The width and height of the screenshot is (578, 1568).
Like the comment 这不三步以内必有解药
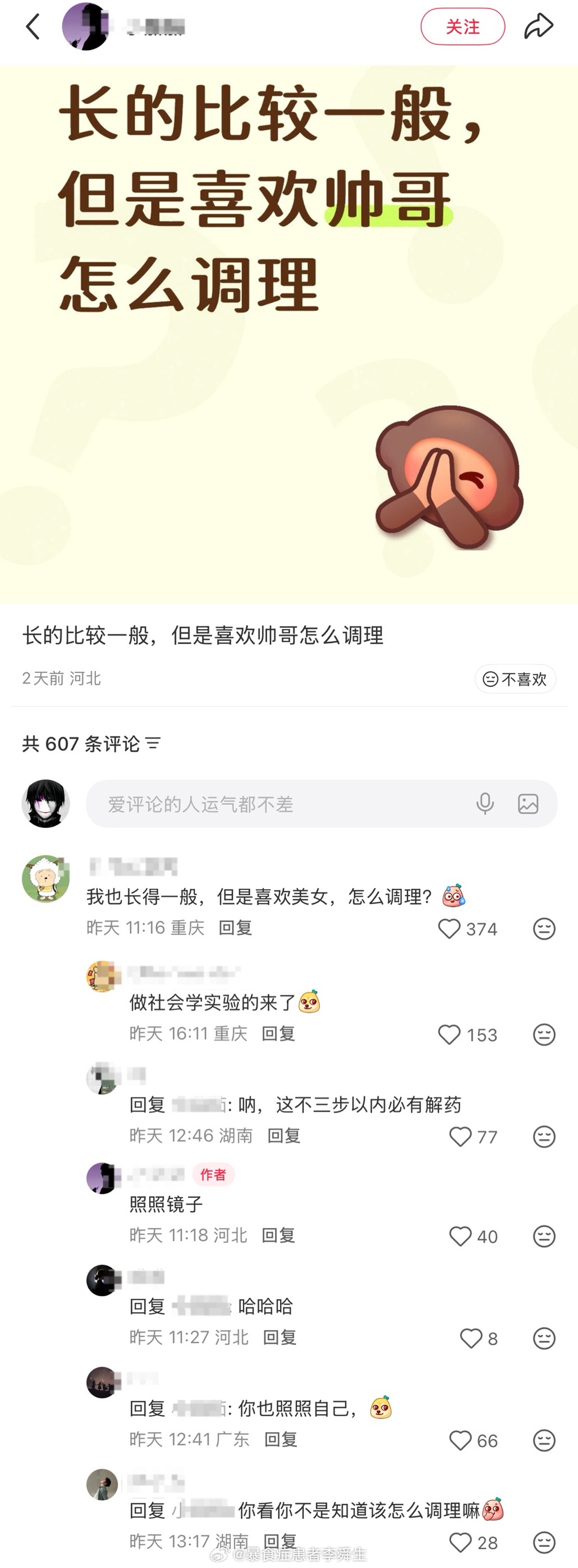click(461, 1137)
